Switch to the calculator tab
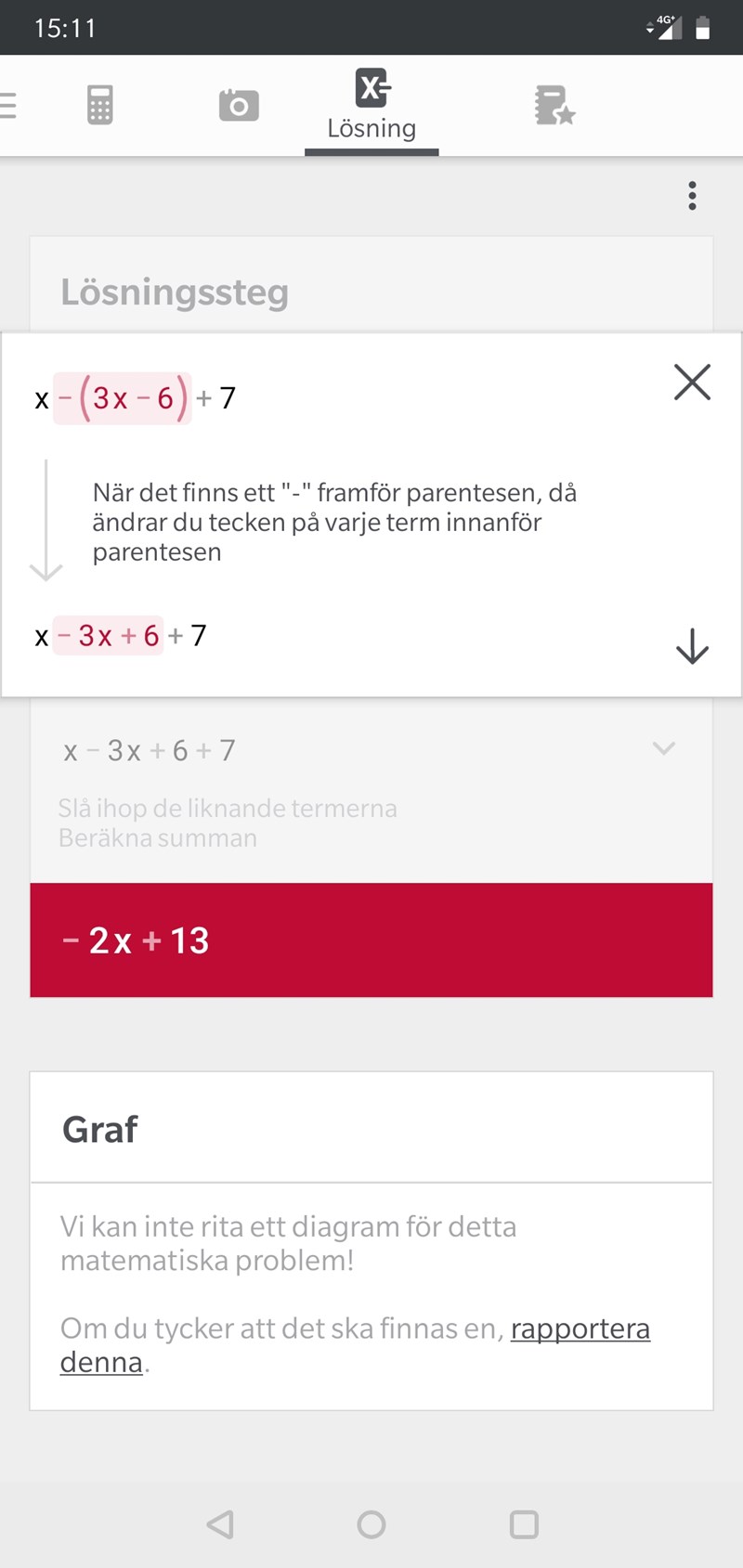The image size is (743, 1568). click(100, 106)
